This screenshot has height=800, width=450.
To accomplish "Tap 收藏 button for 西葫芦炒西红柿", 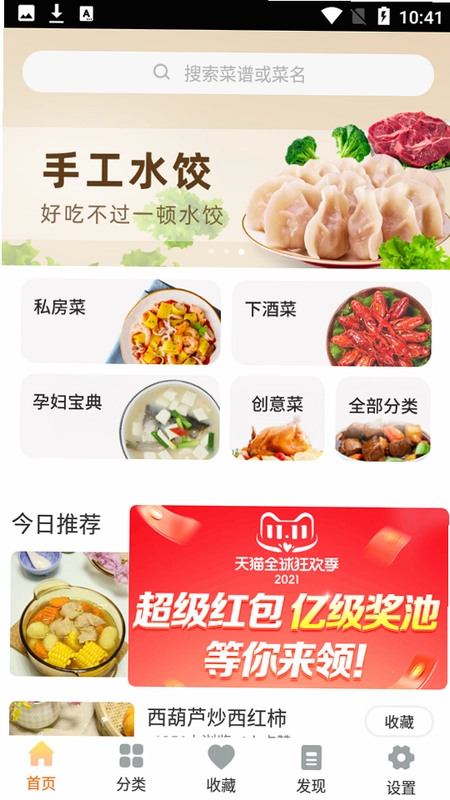I will (x=399, y=721).
